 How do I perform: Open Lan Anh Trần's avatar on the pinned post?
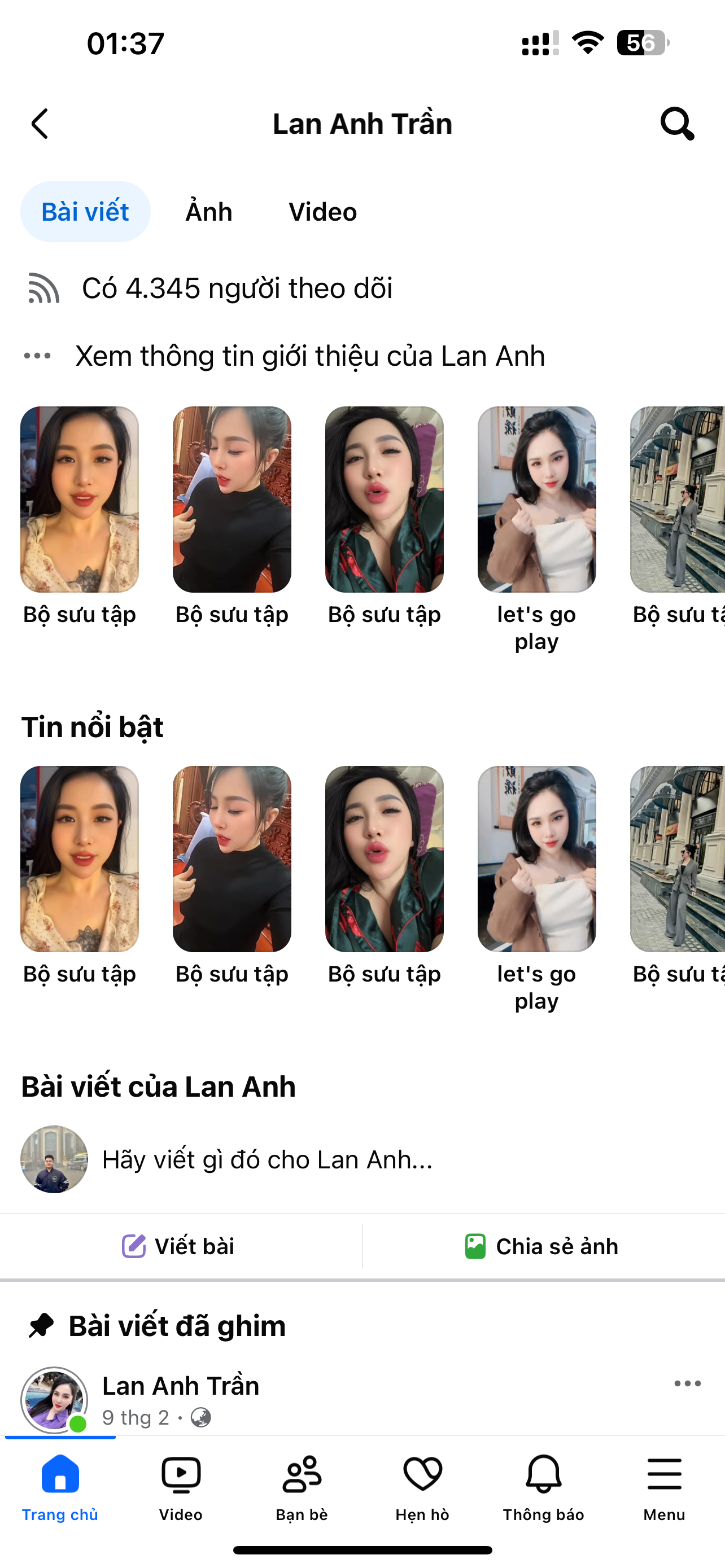(54, 1399)
